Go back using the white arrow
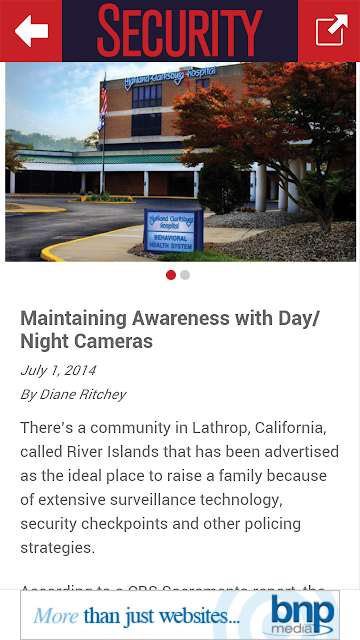 [x=31, y=31]
